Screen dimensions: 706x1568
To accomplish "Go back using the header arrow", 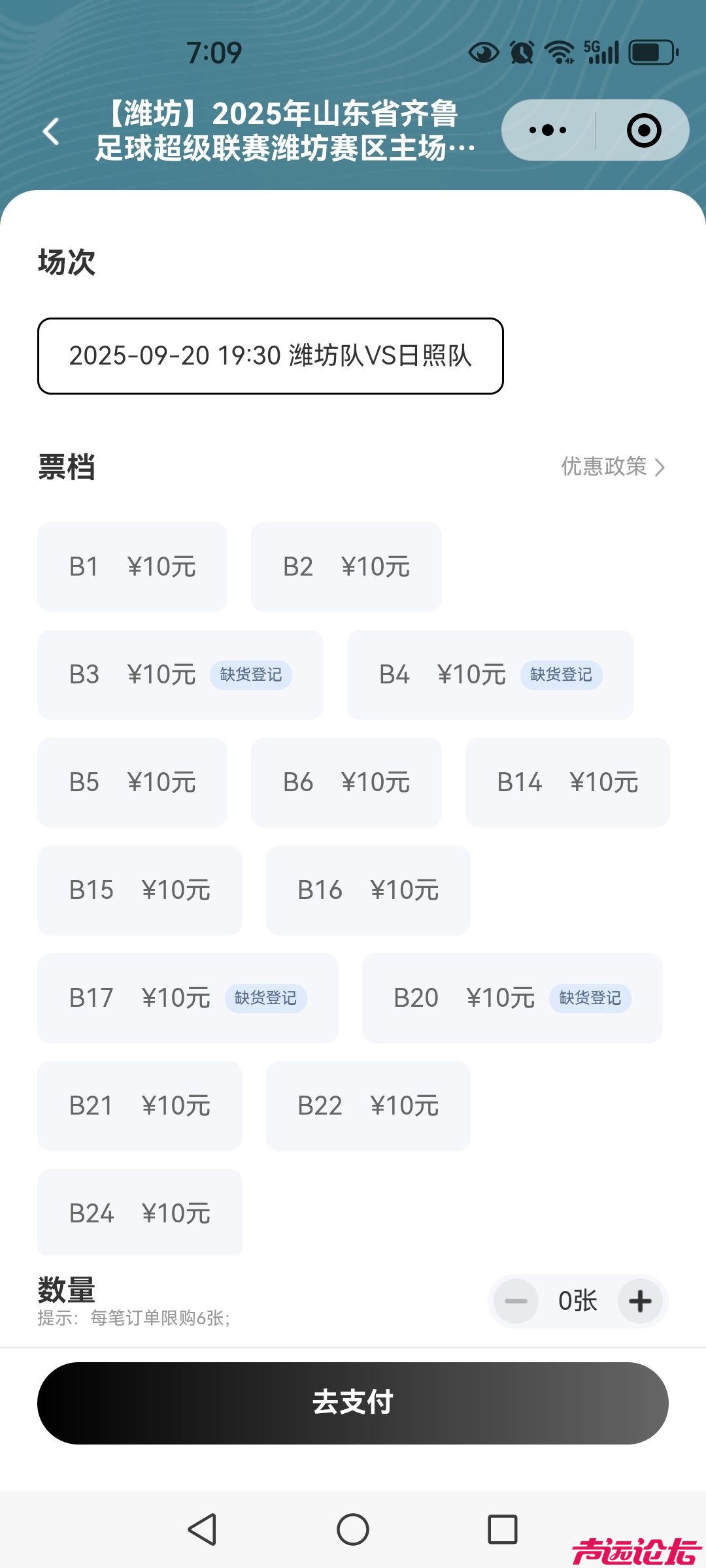I will 51,131.
